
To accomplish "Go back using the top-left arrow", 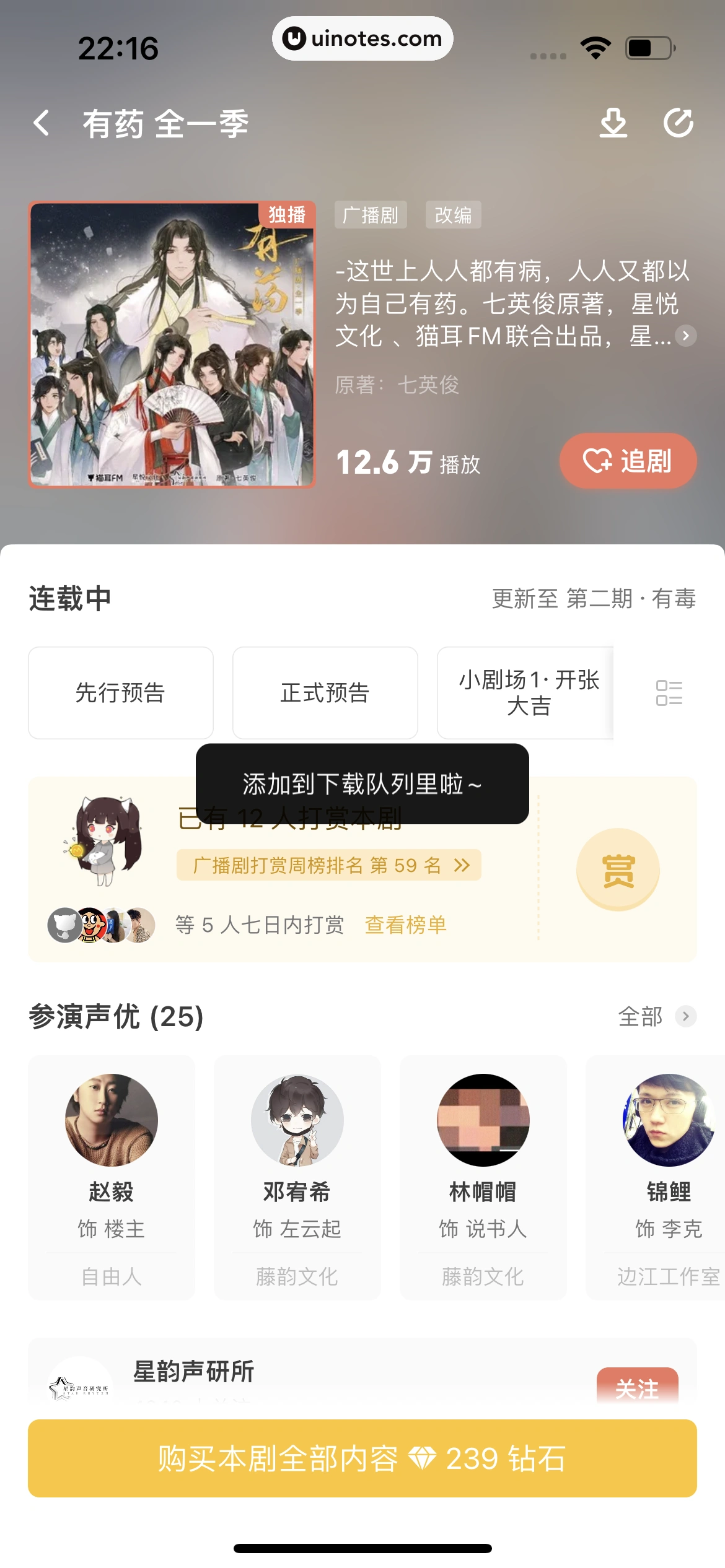I will 42,123.
